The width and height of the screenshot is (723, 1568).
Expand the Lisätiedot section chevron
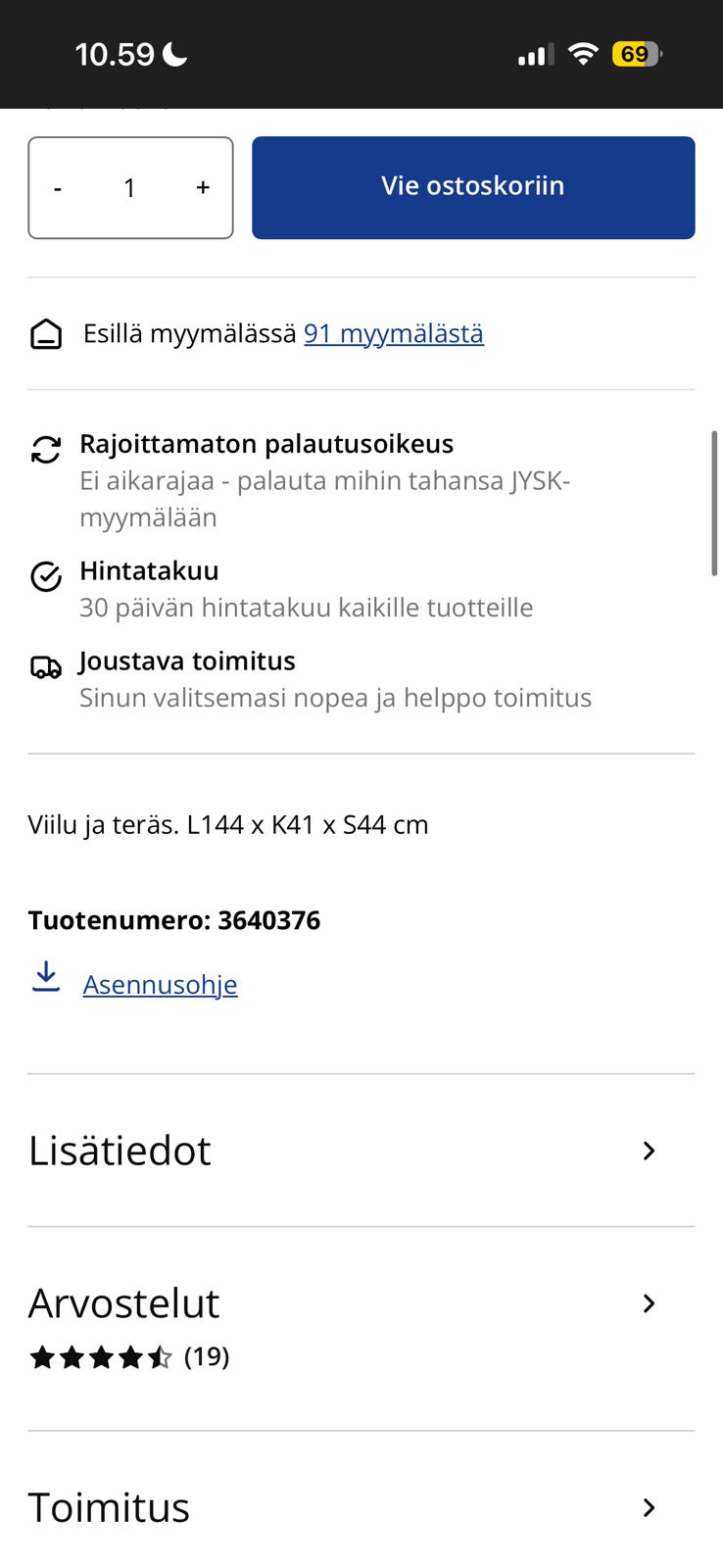coord(649,1151)
